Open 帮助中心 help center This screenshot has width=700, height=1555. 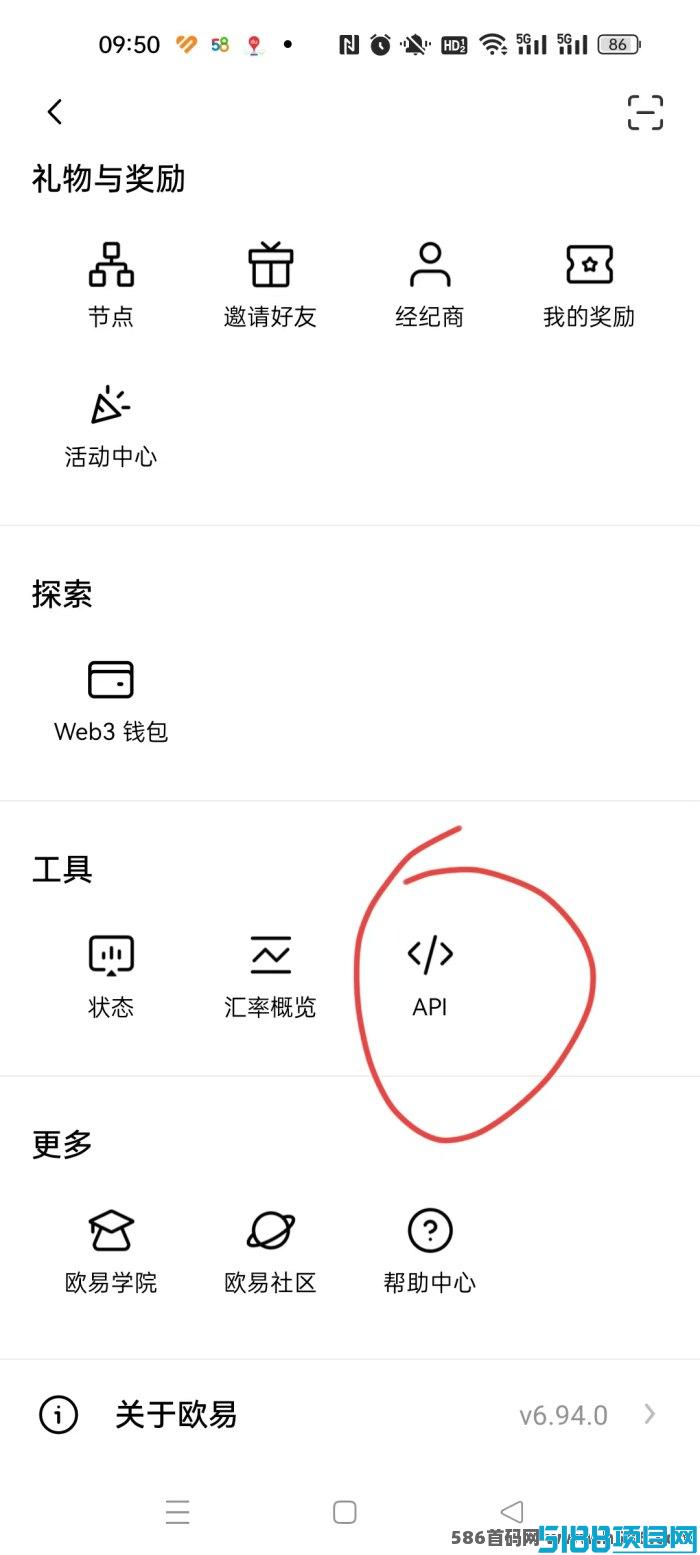(430, 1252)
